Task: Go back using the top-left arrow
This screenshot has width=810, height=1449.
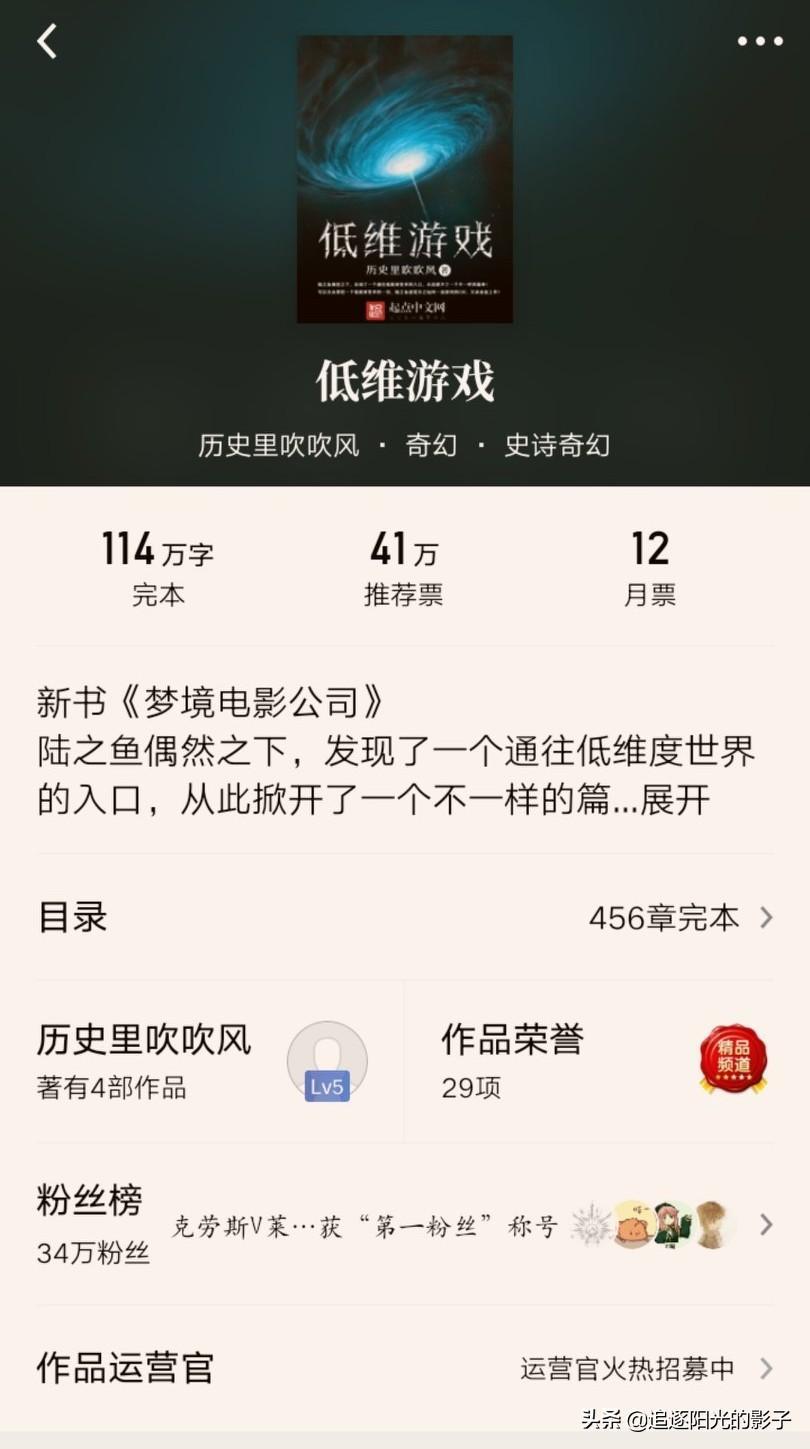Action: (x=47, y=41)
